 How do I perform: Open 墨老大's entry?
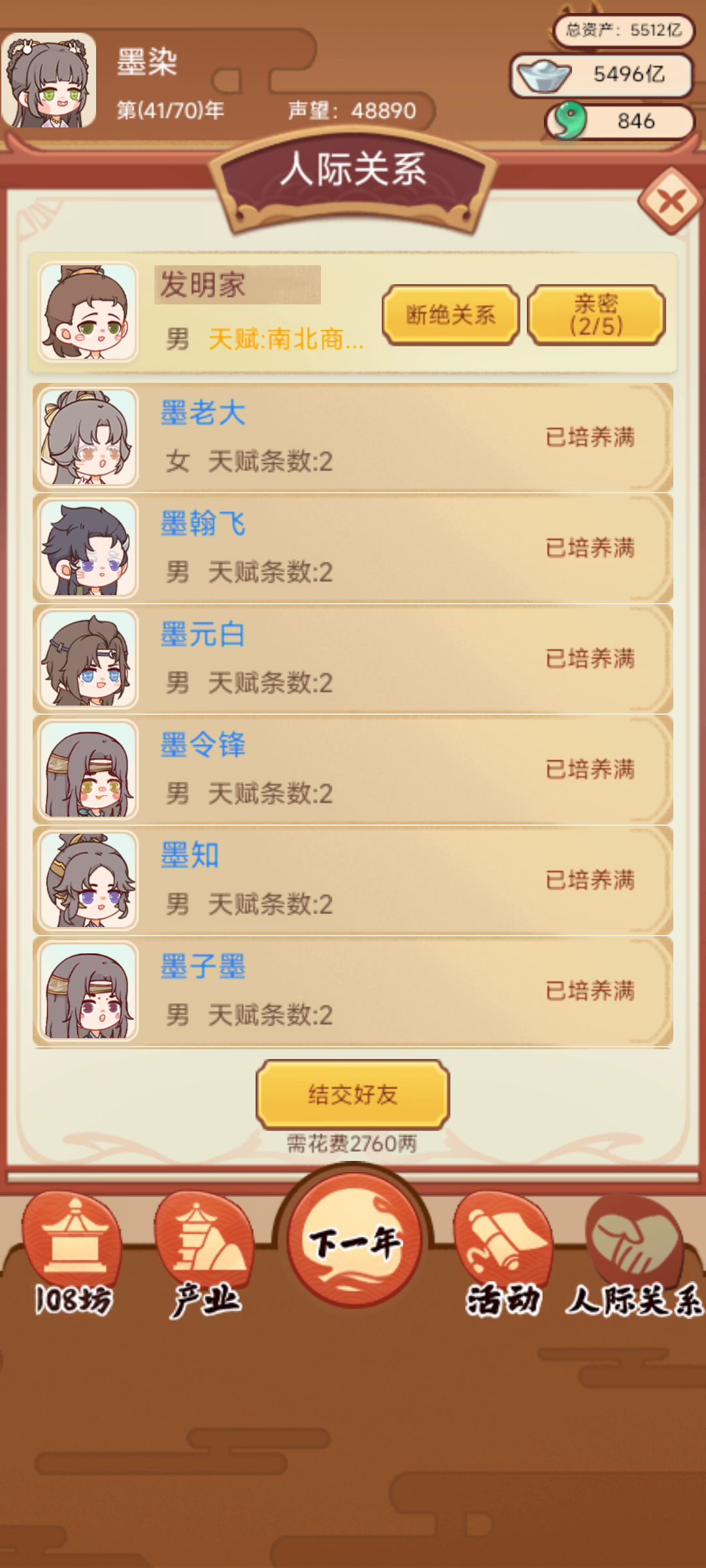click(353, 438)
